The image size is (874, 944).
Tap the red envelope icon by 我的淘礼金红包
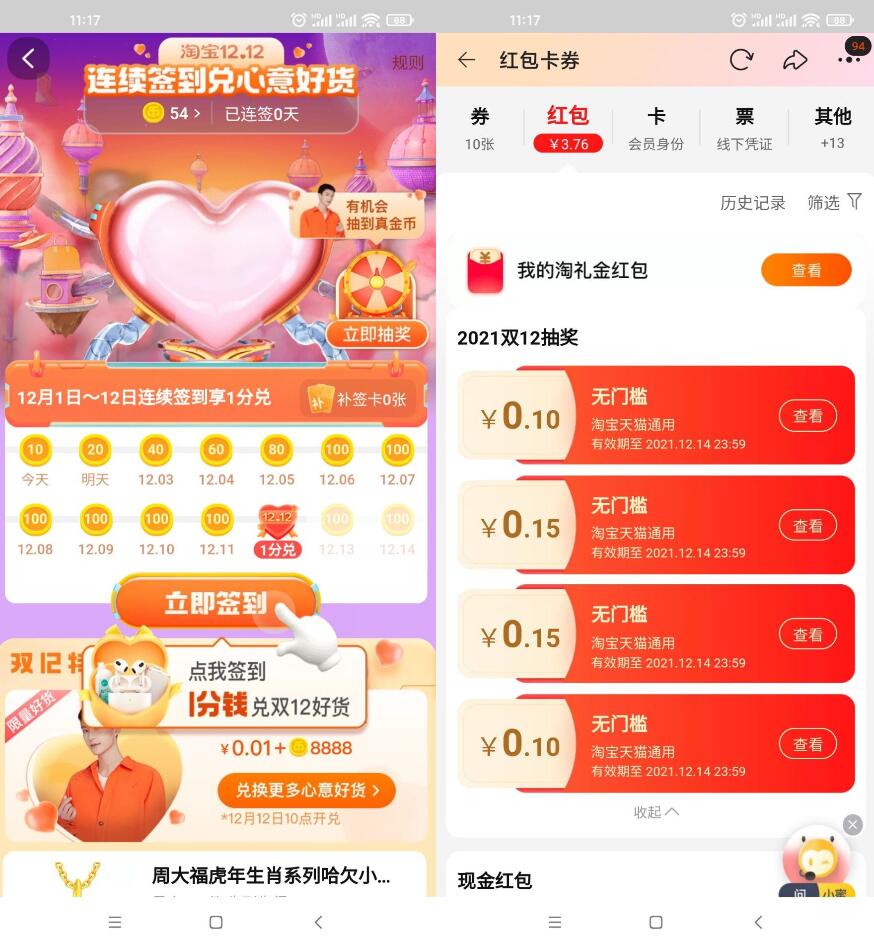[x=485, y=269]
